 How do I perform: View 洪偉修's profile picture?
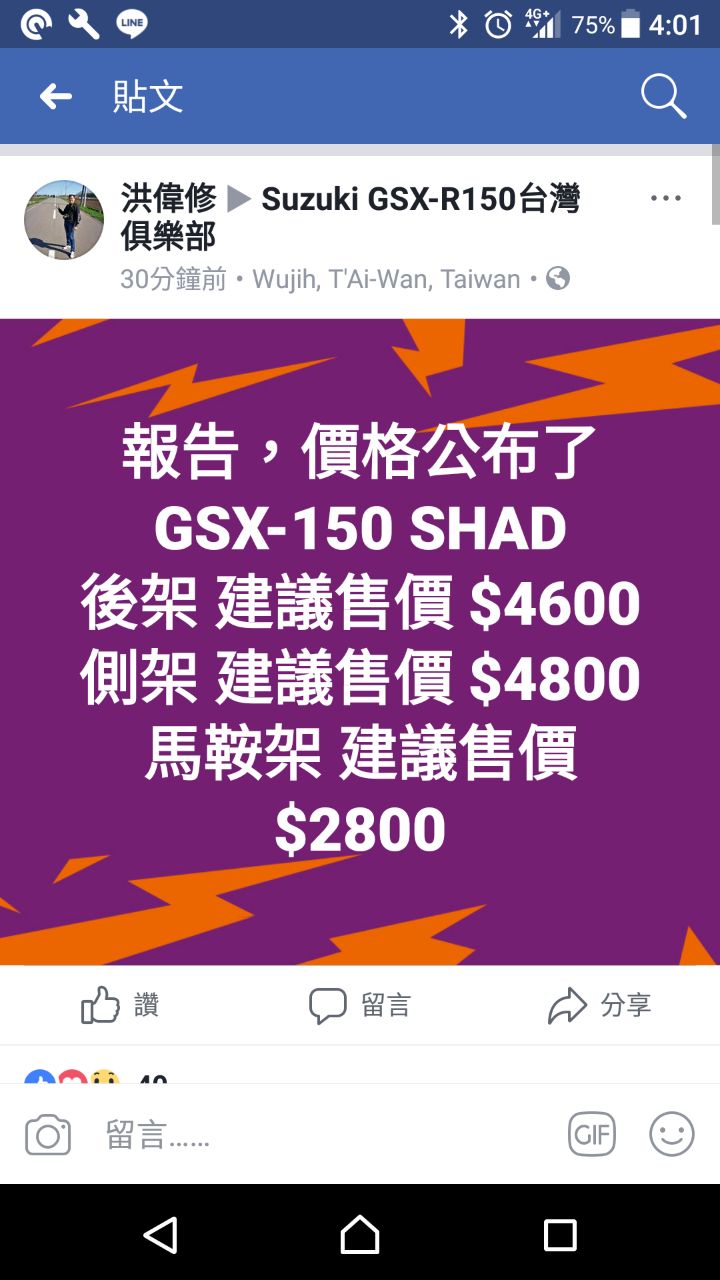pos(64,220)
